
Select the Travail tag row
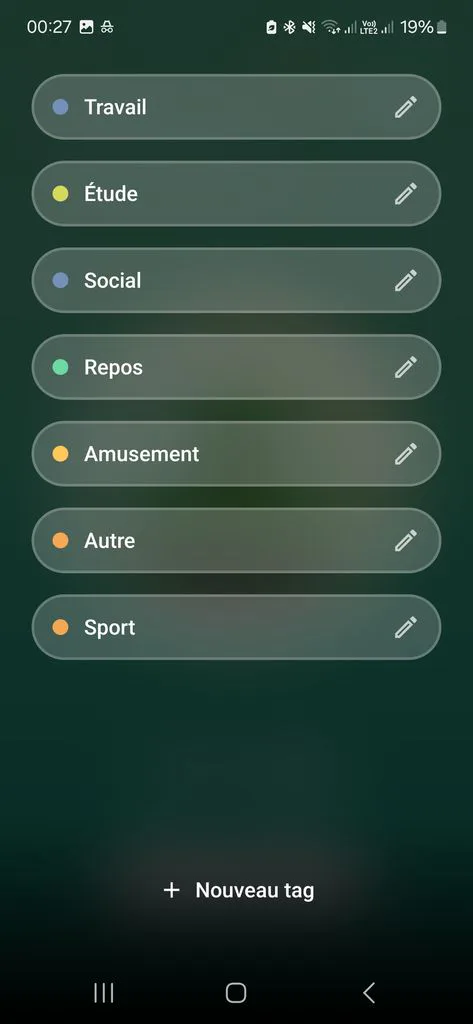(236, 107)
